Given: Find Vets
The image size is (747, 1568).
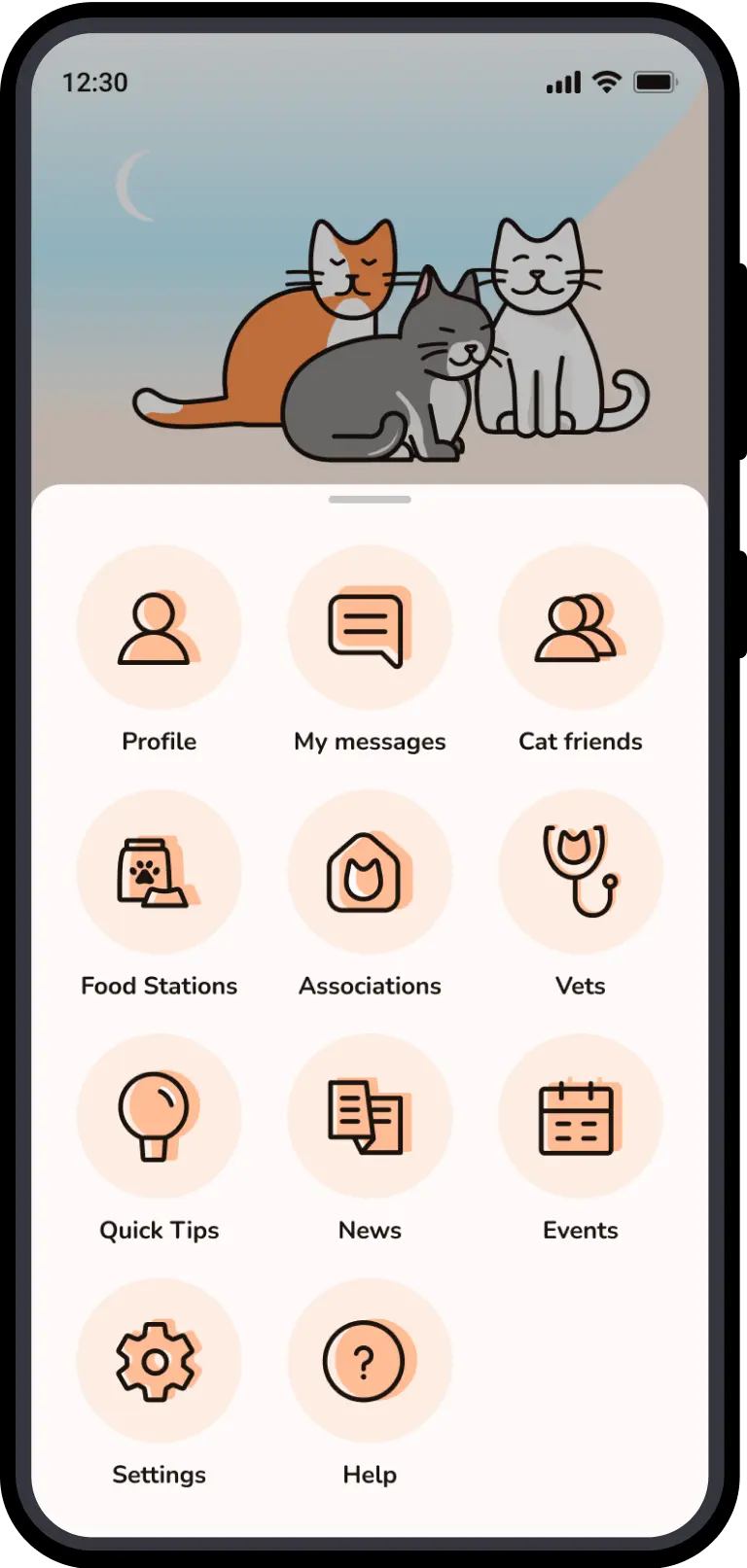Looking at the screenshot, I should (581, 872).
